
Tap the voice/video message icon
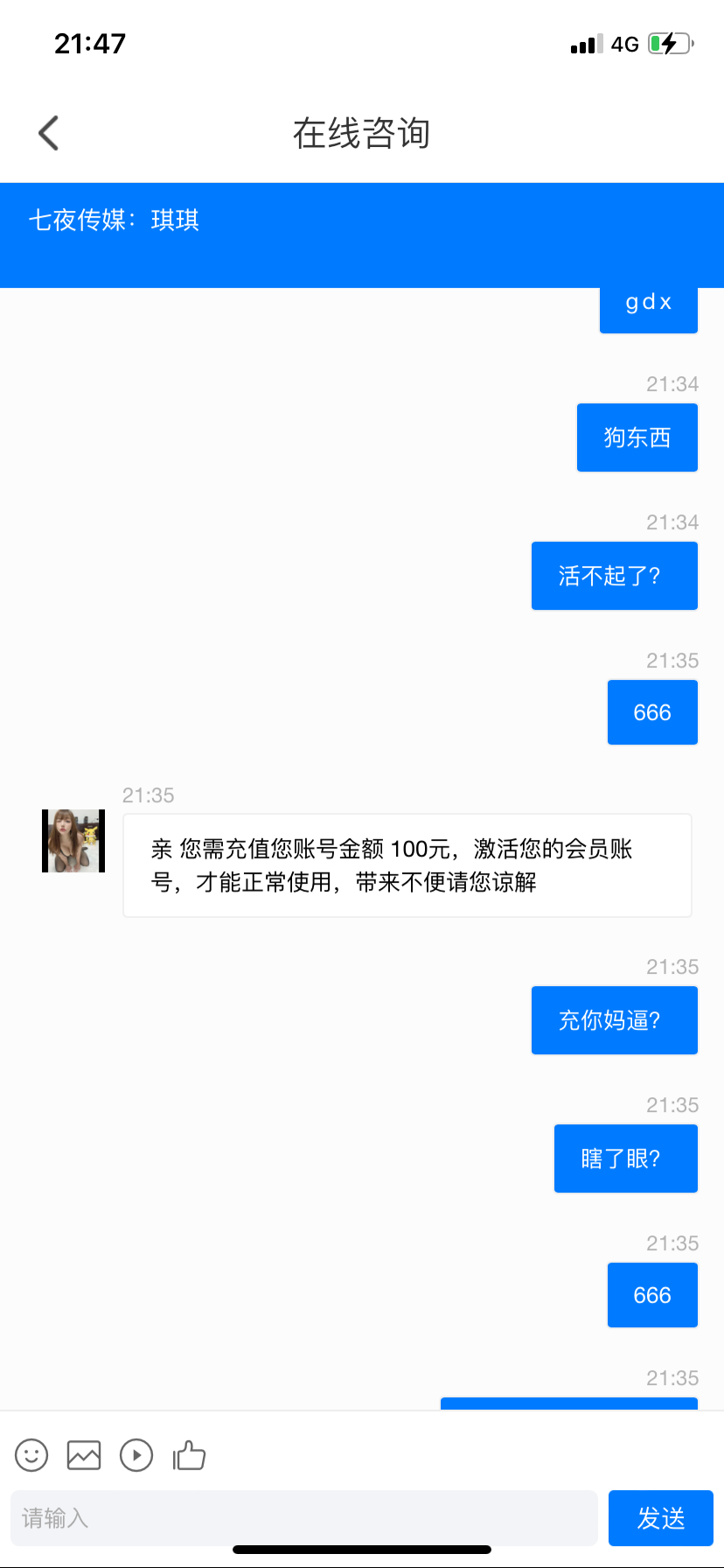pos(136,1455)
